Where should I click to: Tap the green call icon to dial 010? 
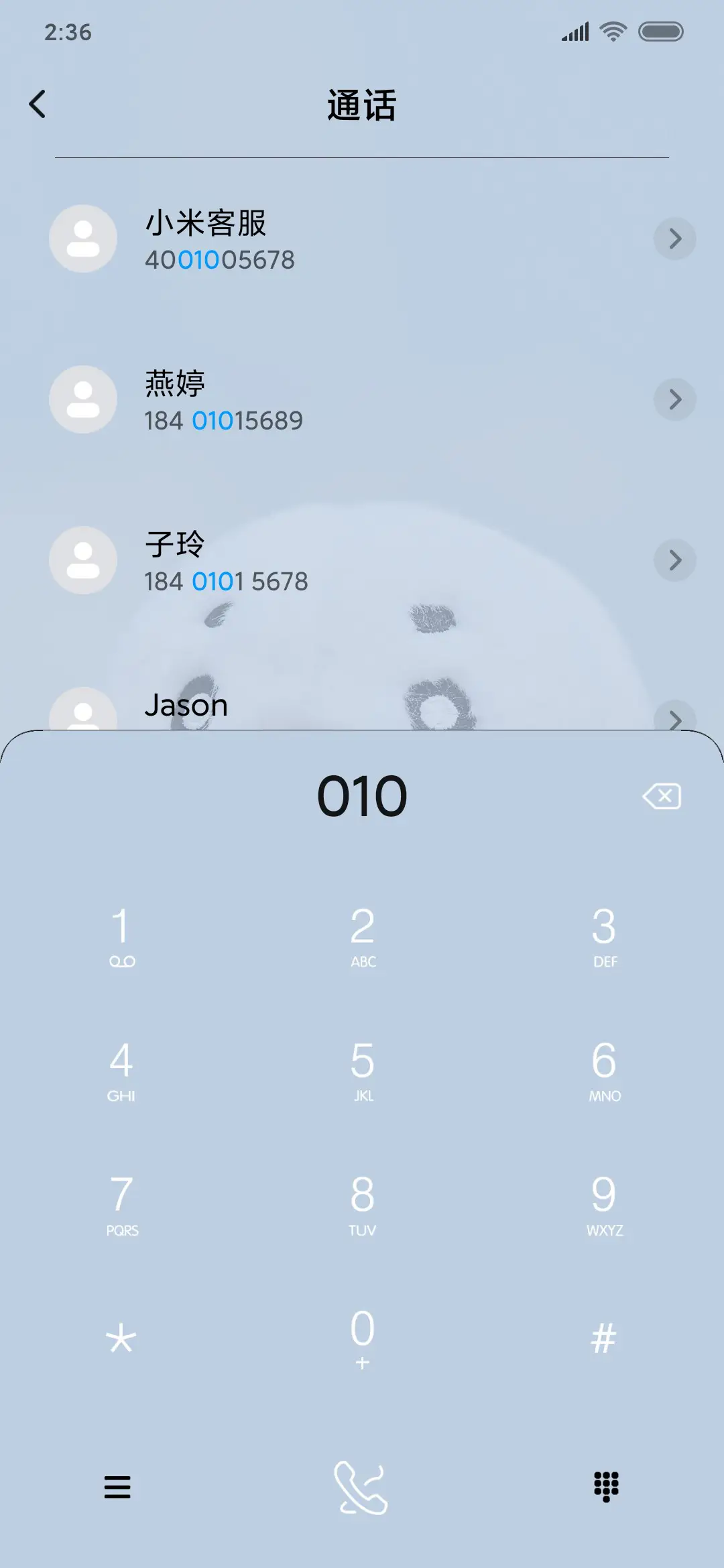[x=362, y=1486]
